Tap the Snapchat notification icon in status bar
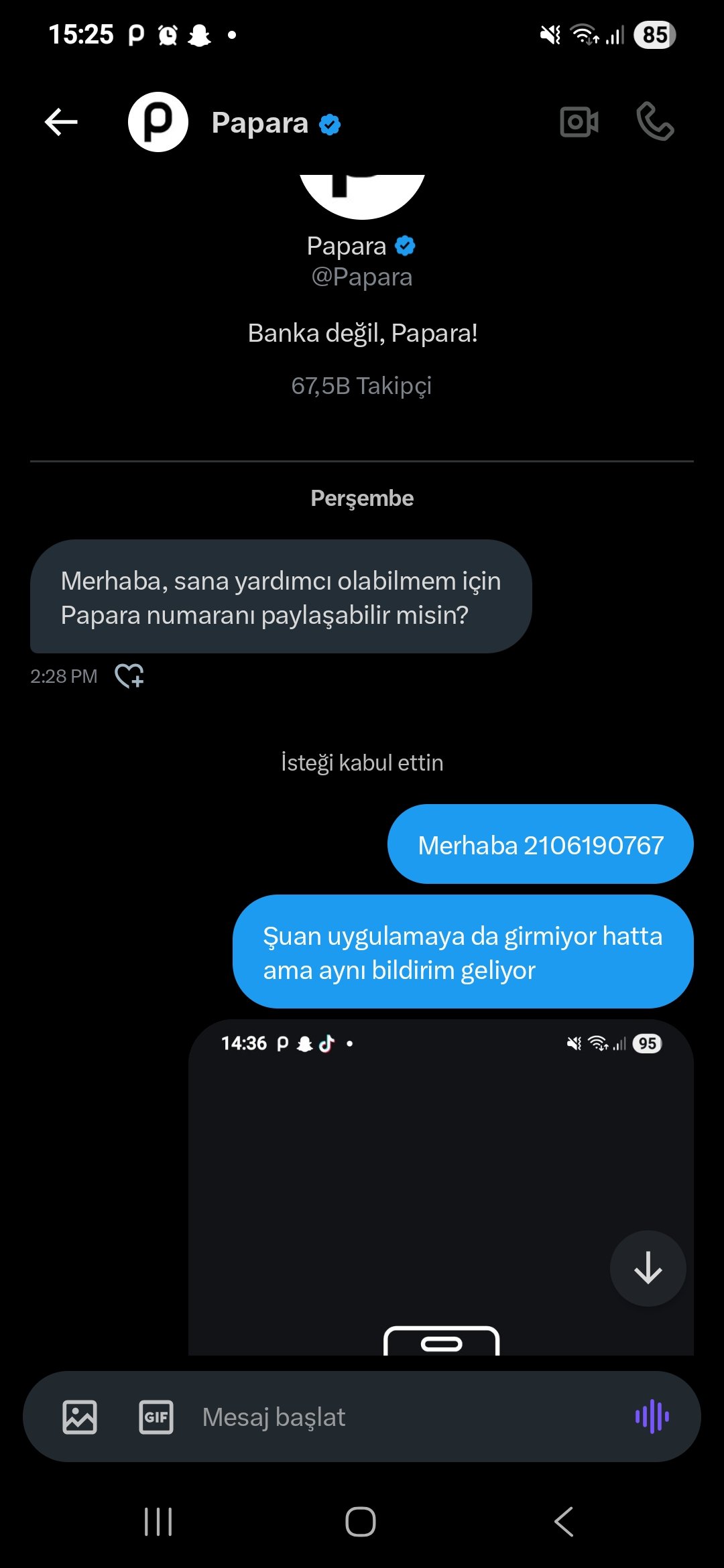 [x=198, y=34]
